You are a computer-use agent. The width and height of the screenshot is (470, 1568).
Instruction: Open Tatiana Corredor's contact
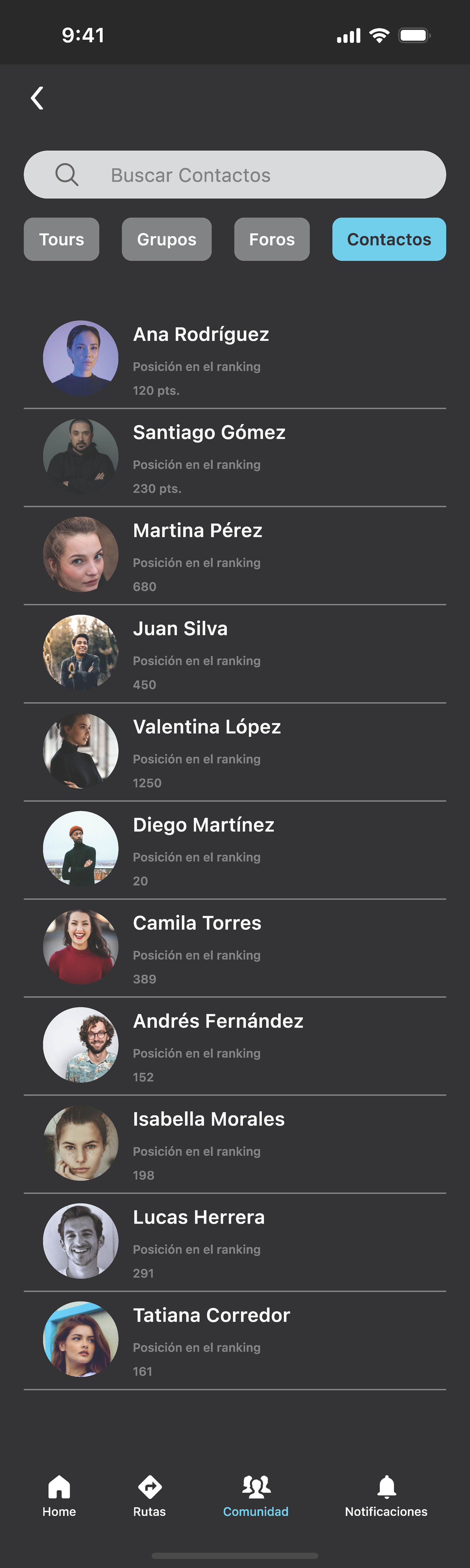coord(235,1339)
